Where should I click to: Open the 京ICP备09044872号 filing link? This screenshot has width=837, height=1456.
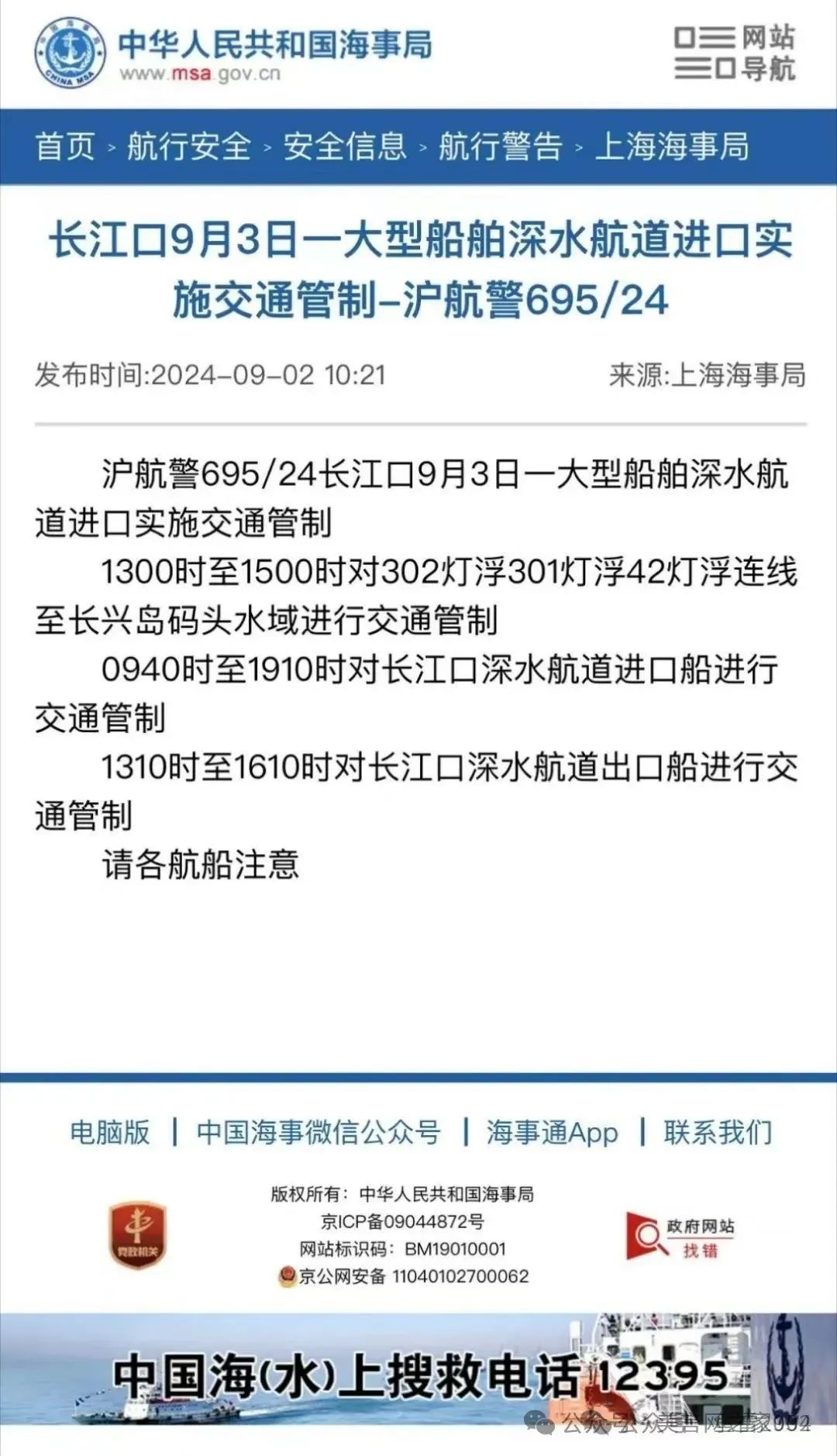(402, 1222)
